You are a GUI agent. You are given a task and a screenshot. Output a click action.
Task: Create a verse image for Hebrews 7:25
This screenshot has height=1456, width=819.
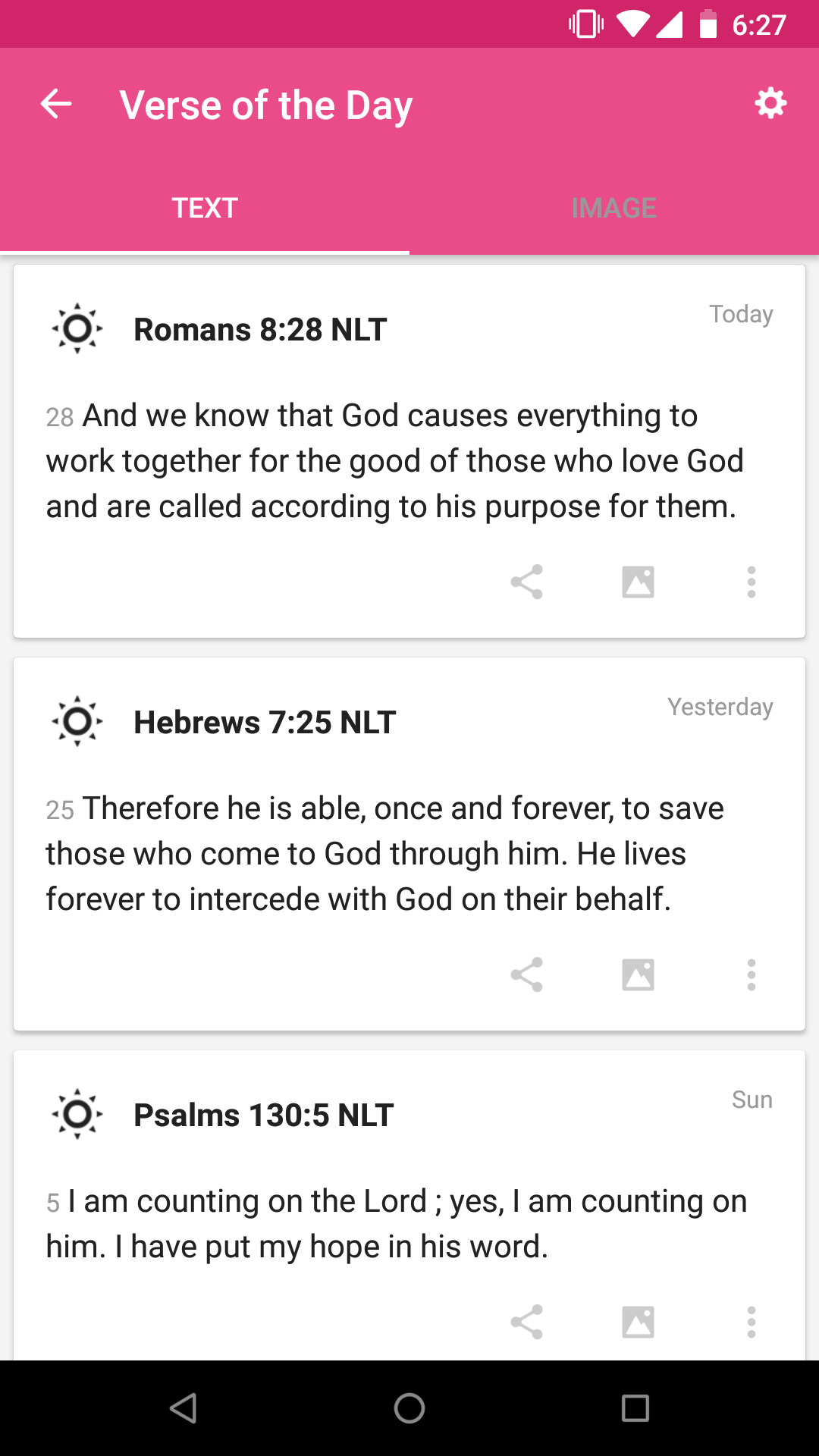pos(638,975)
